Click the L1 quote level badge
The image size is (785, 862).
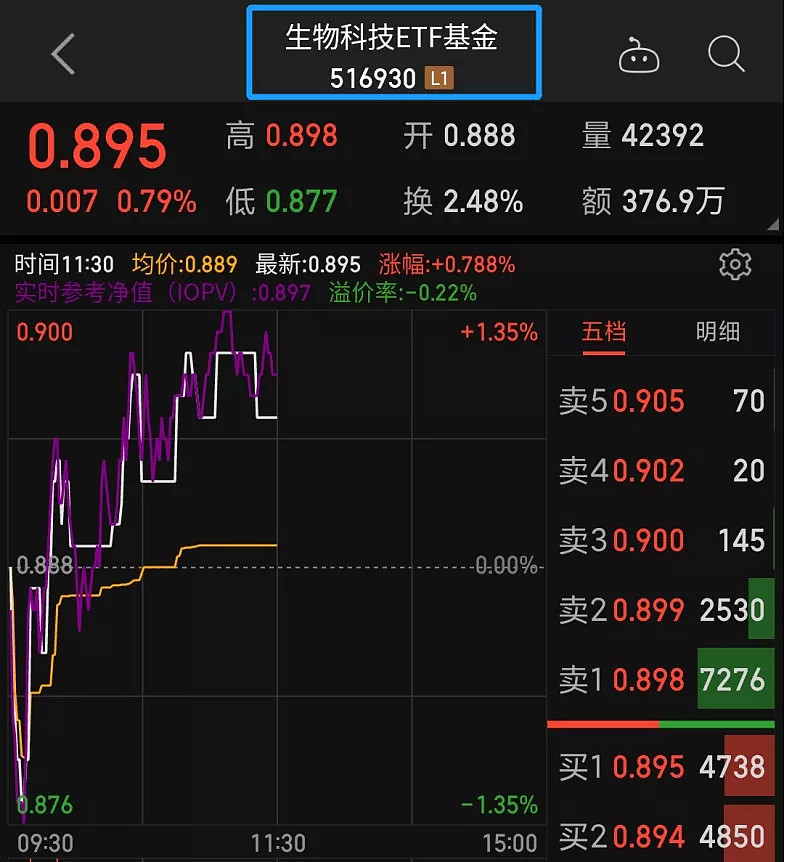point(438,76)
